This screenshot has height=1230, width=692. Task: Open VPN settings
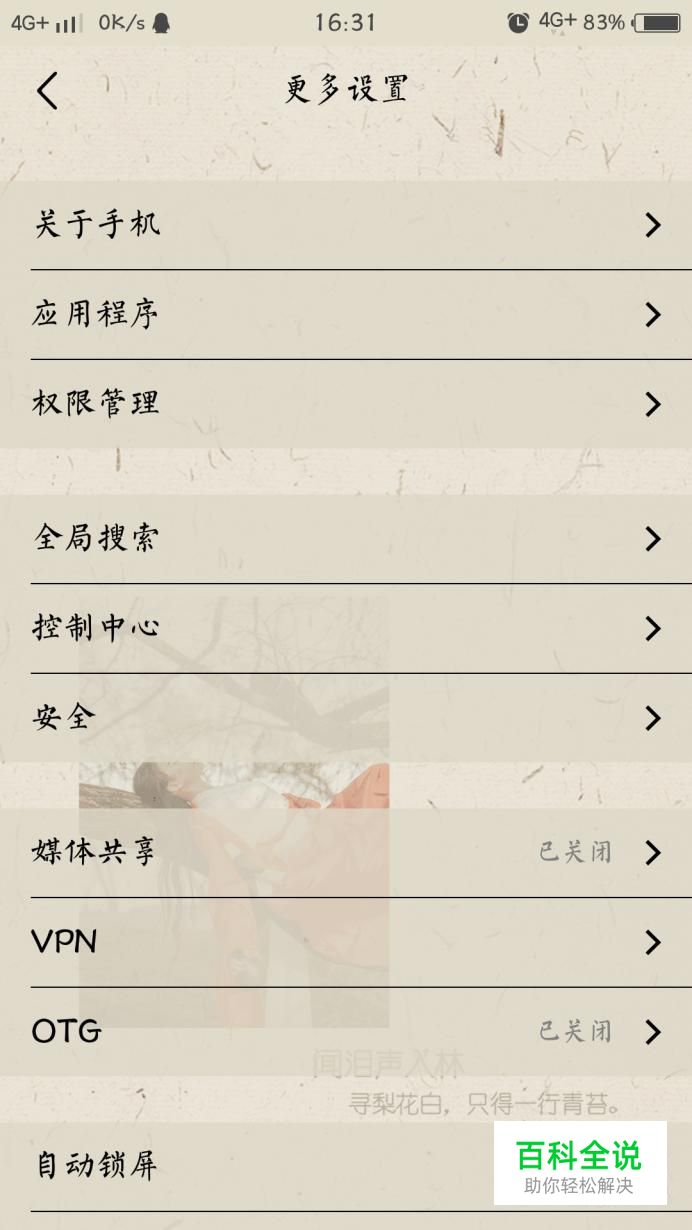click(x=345, y=942)
